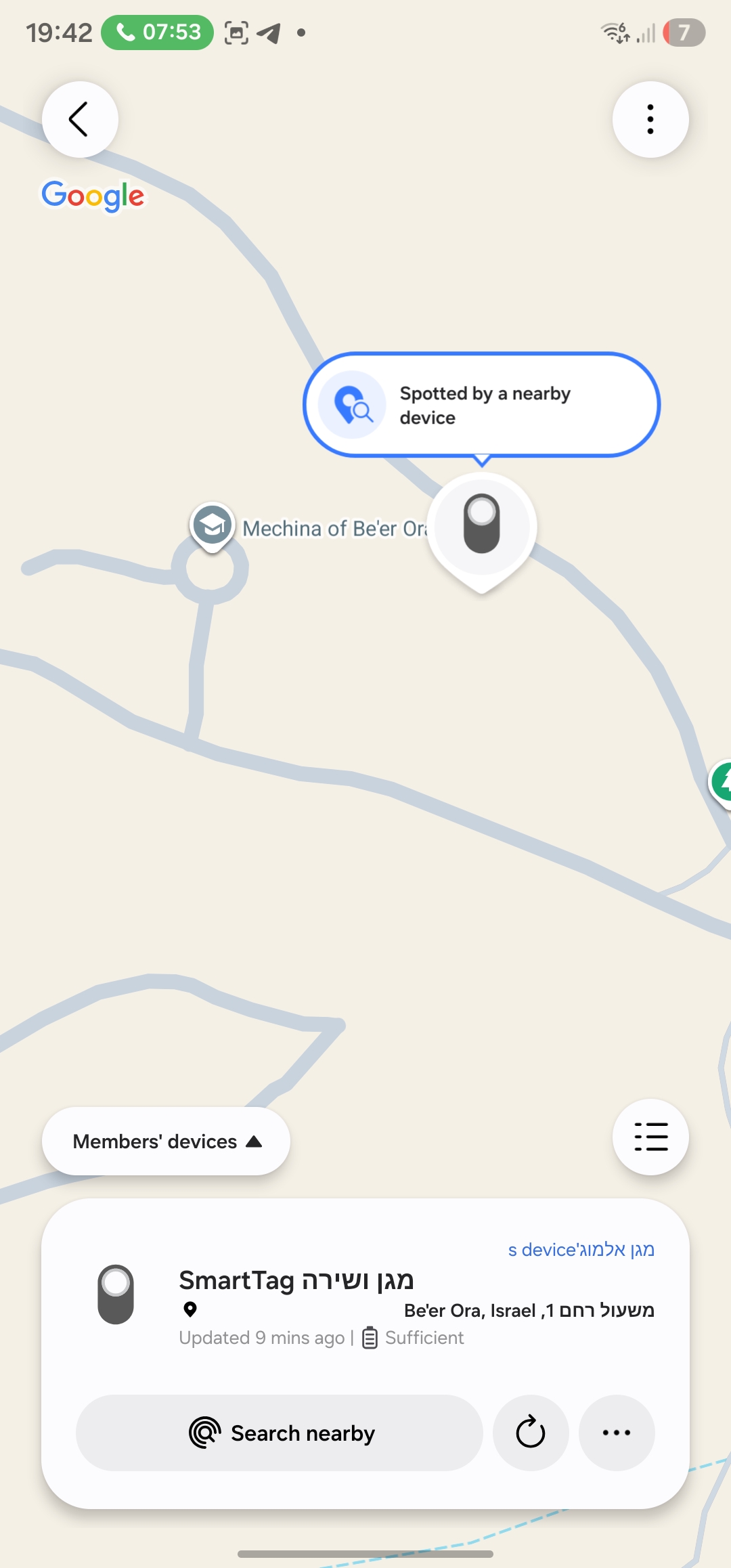Open the device list view button
Image resolution: width=731 pixels, height=1568 pixels.
pos(650,1137)
